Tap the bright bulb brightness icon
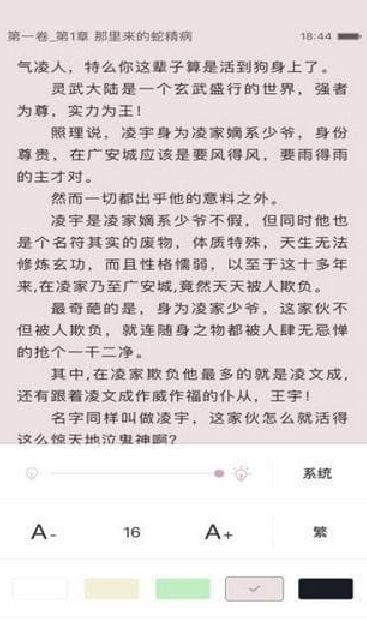The height and width of the screenshot is (621, 367). click(x=241, y=473)
